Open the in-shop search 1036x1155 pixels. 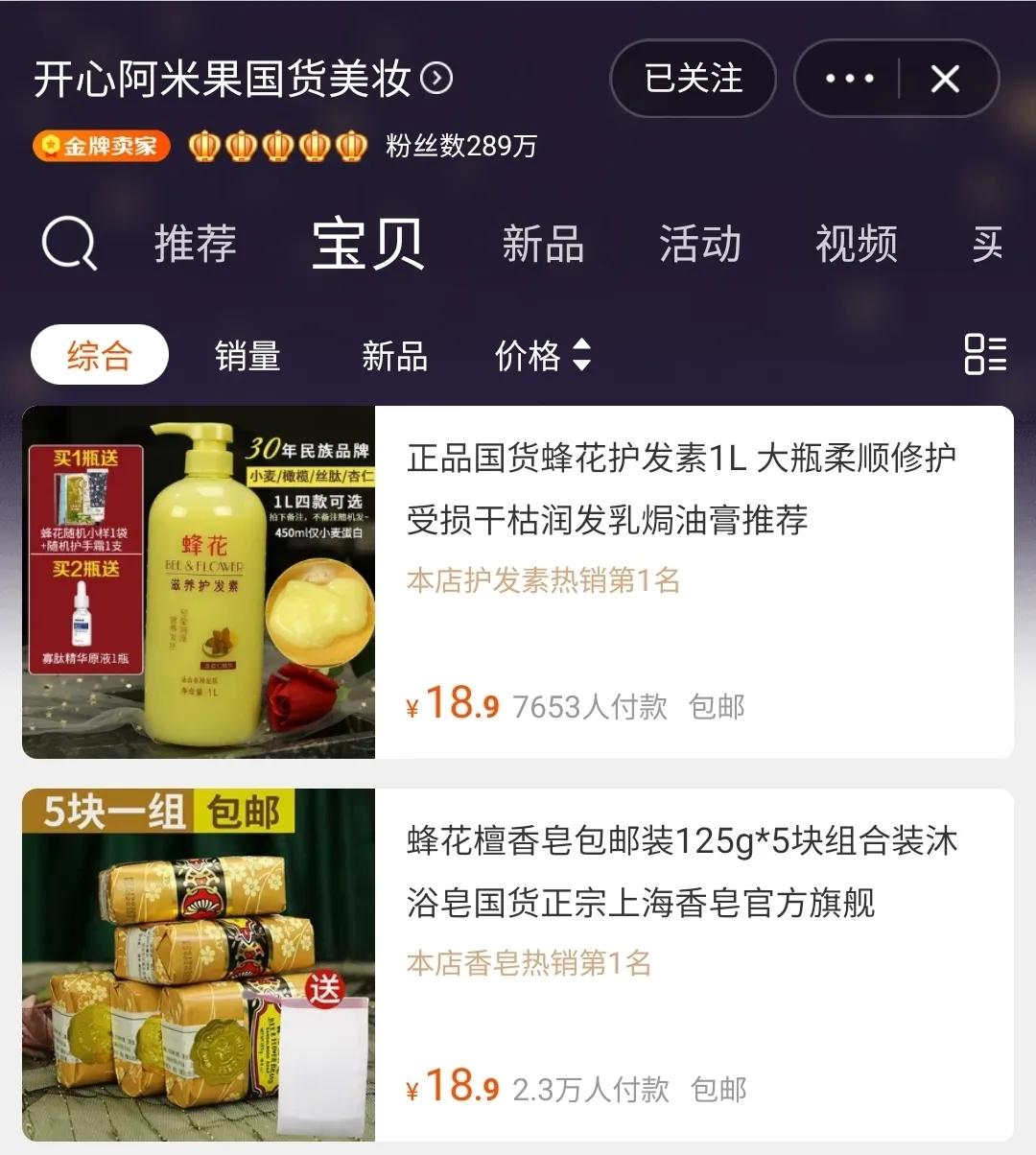pyautogui.click(x=67, y=245)
